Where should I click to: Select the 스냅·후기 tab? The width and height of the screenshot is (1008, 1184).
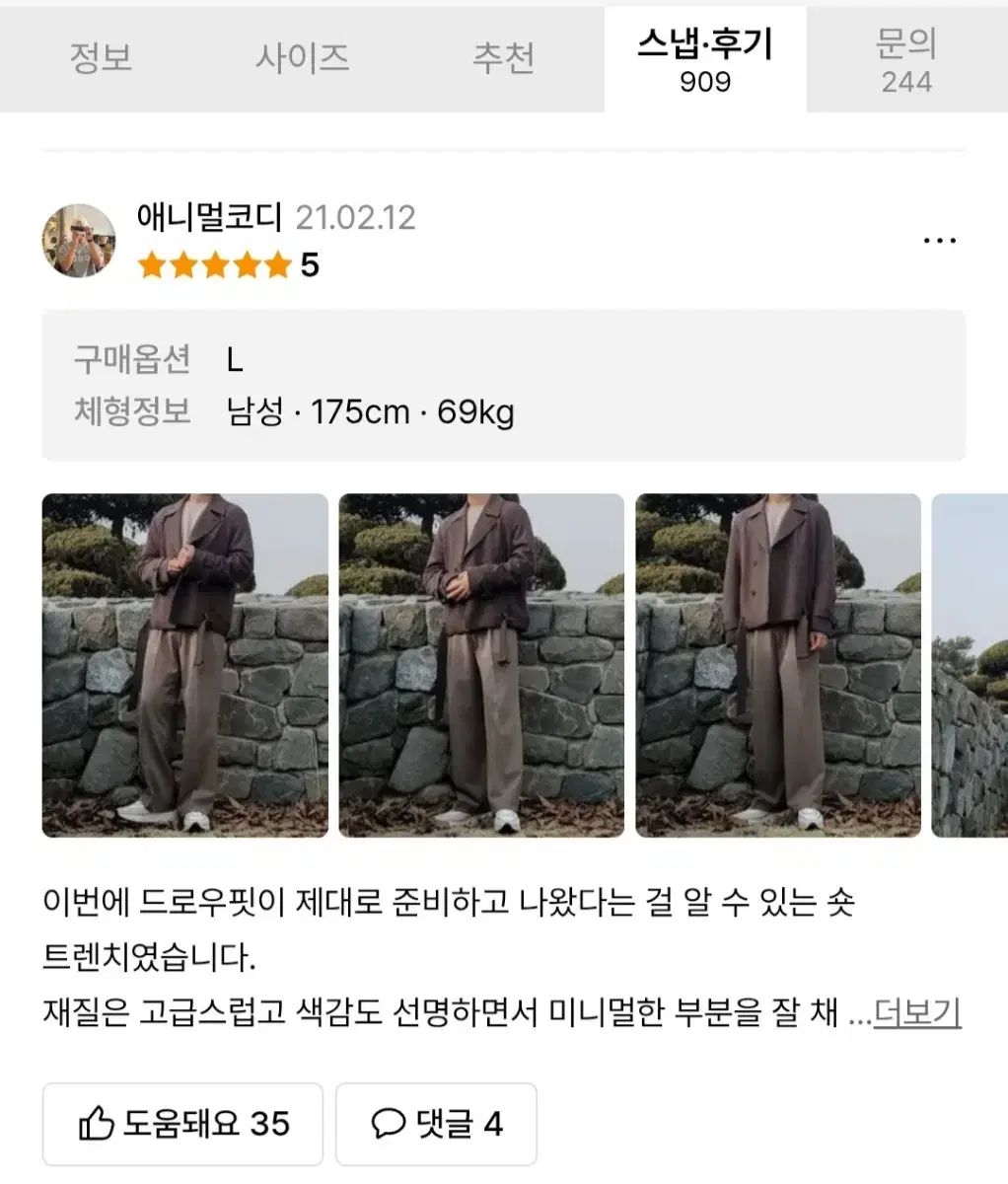[705, 59]
